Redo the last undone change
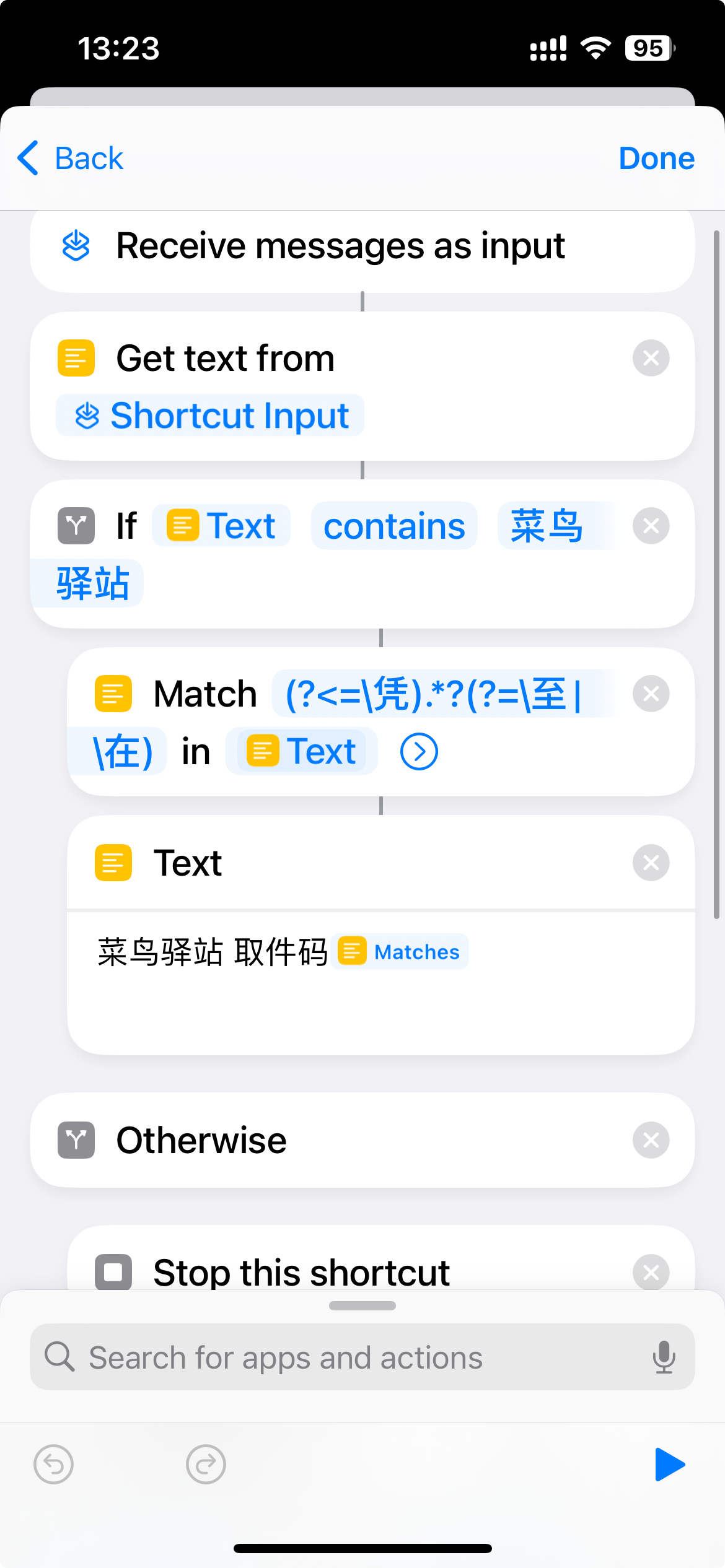This screenshot has width=725, height=1568. (x=206, y=1465)
